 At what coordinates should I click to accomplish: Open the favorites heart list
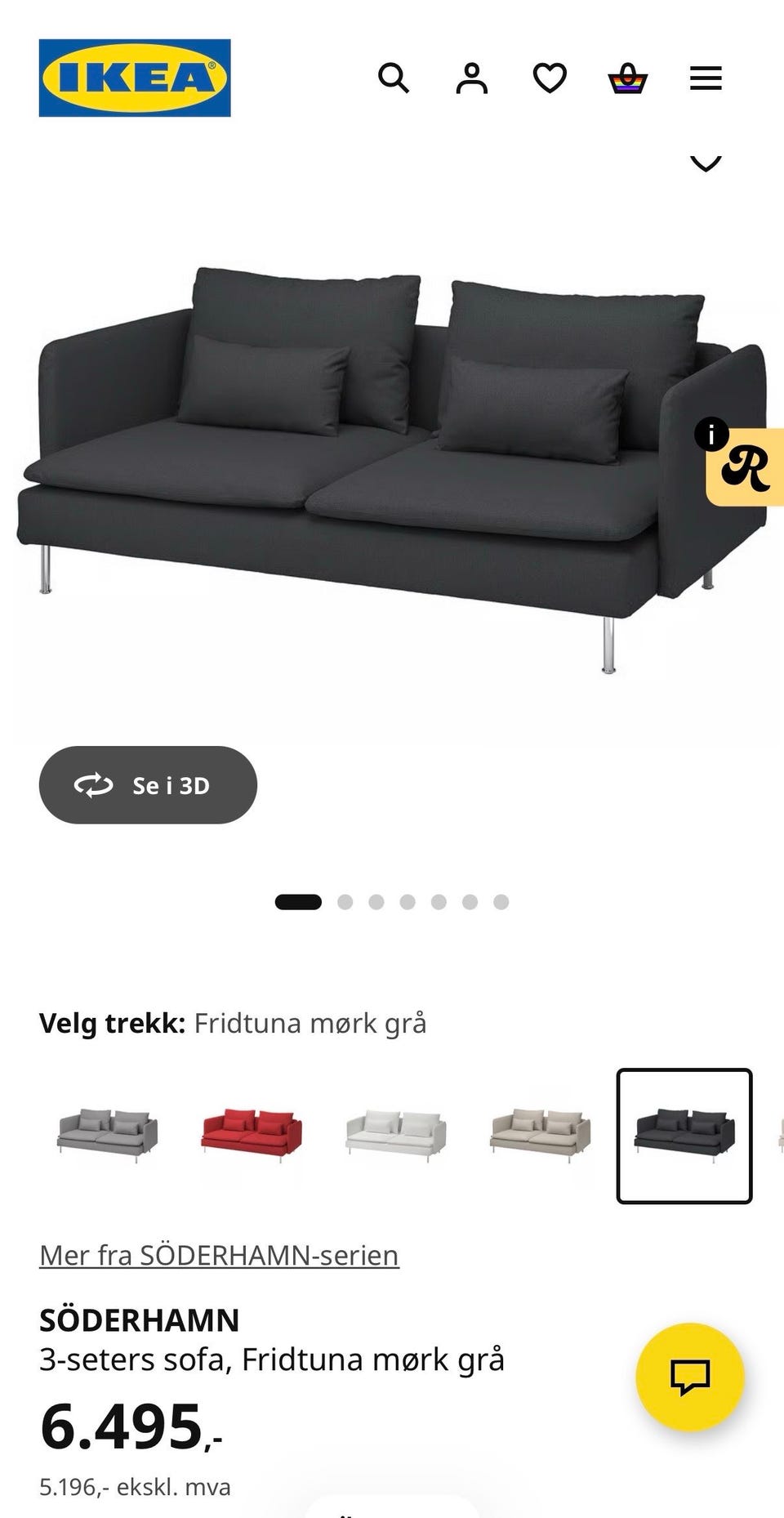(x=550, y=78)
